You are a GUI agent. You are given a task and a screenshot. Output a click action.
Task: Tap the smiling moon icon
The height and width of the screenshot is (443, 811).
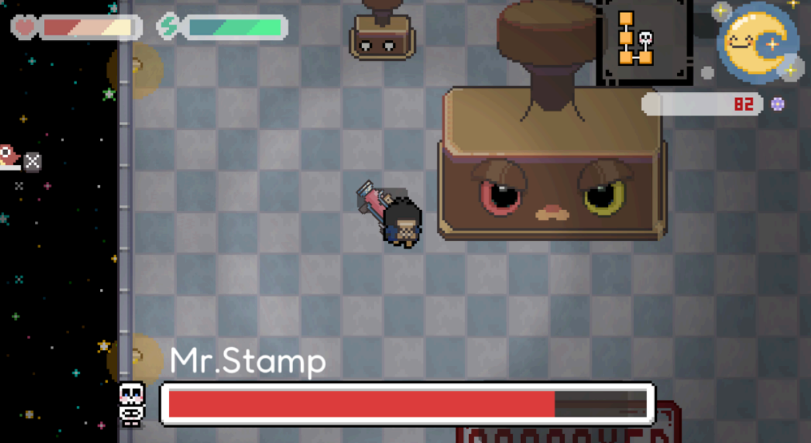point(754,41)
